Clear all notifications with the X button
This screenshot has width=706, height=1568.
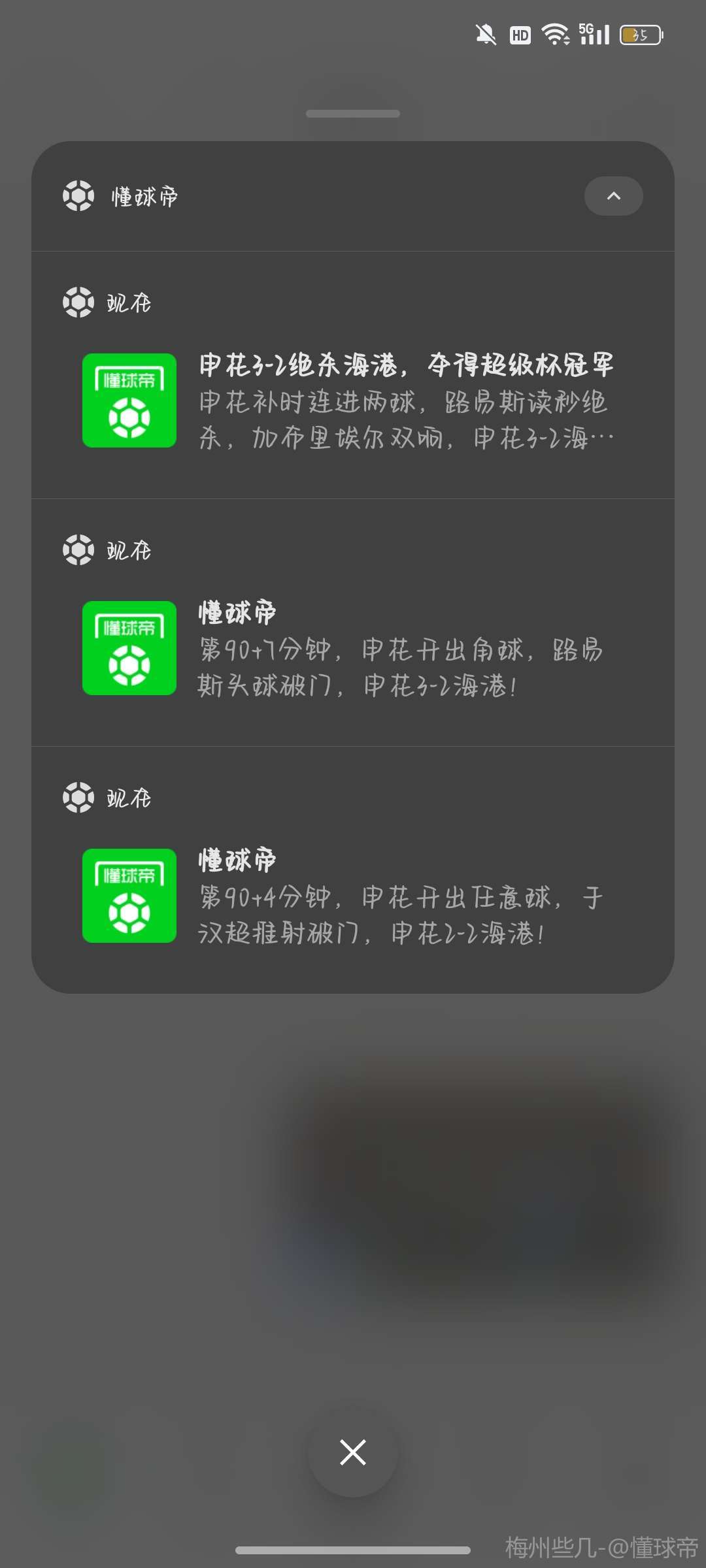(353, 1452)
